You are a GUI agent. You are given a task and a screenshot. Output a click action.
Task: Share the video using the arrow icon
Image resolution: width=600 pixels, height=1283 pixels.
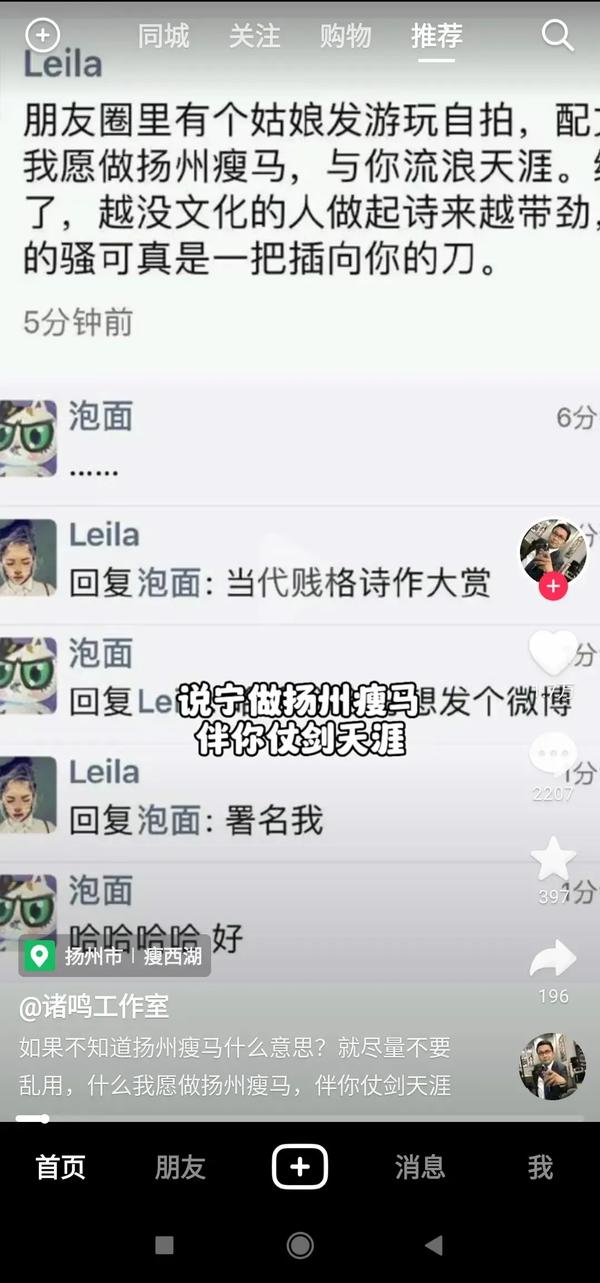(x=553, y=959)
